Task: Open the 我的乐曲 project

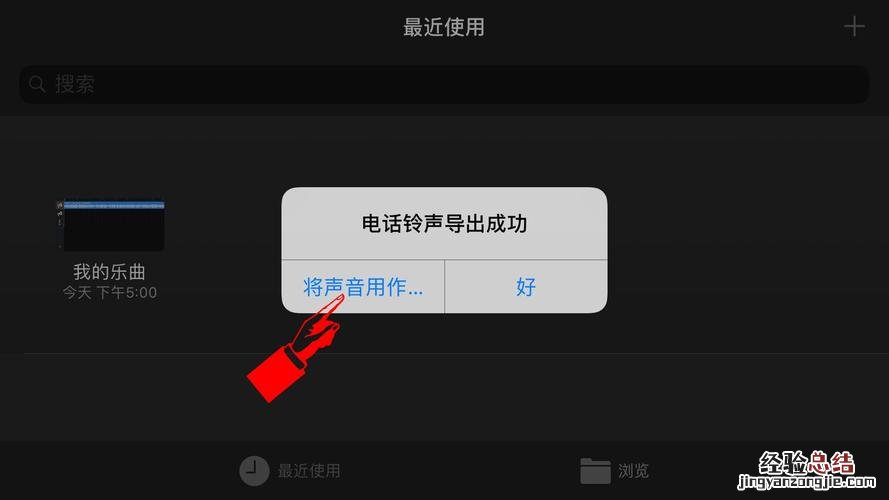Action: point(110,226)
